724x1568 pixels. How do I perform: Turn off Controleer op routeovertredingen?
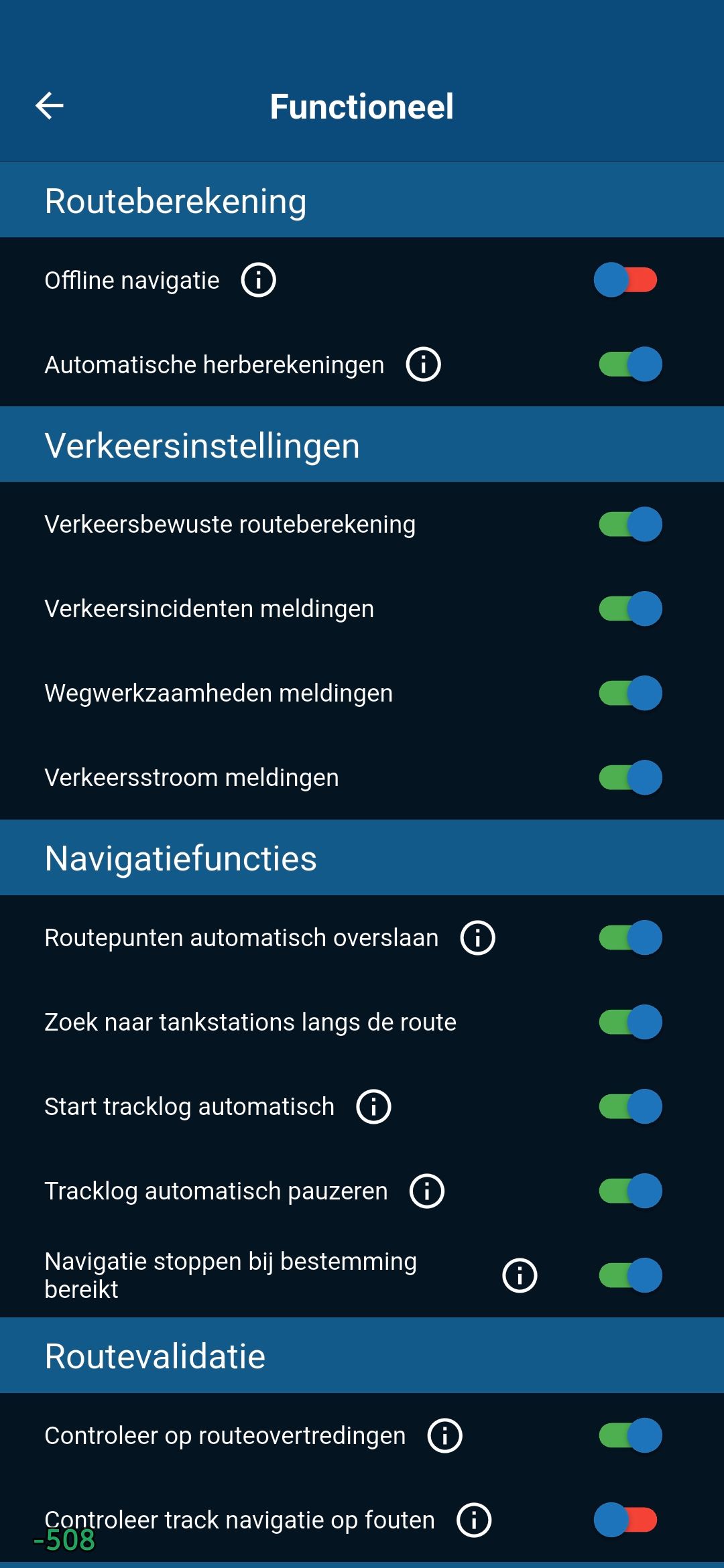tap(630, 1435)
